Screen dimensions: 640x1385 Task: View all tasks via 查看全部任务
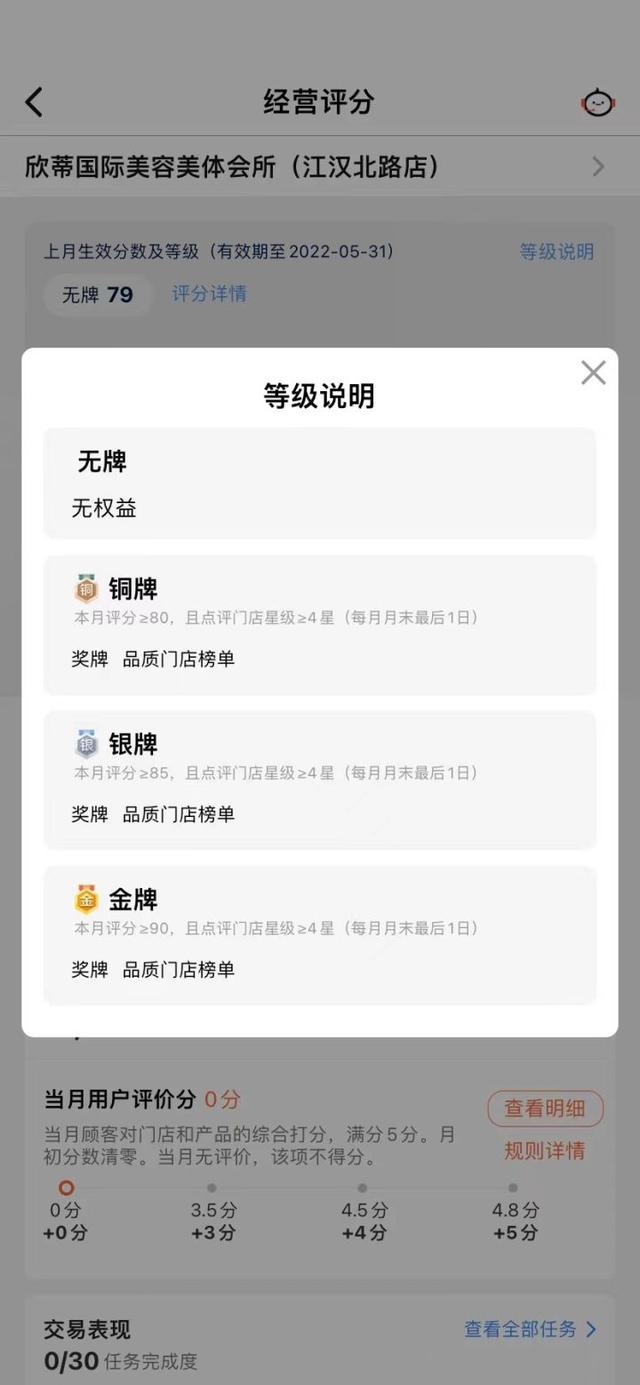click(530, 1329)
